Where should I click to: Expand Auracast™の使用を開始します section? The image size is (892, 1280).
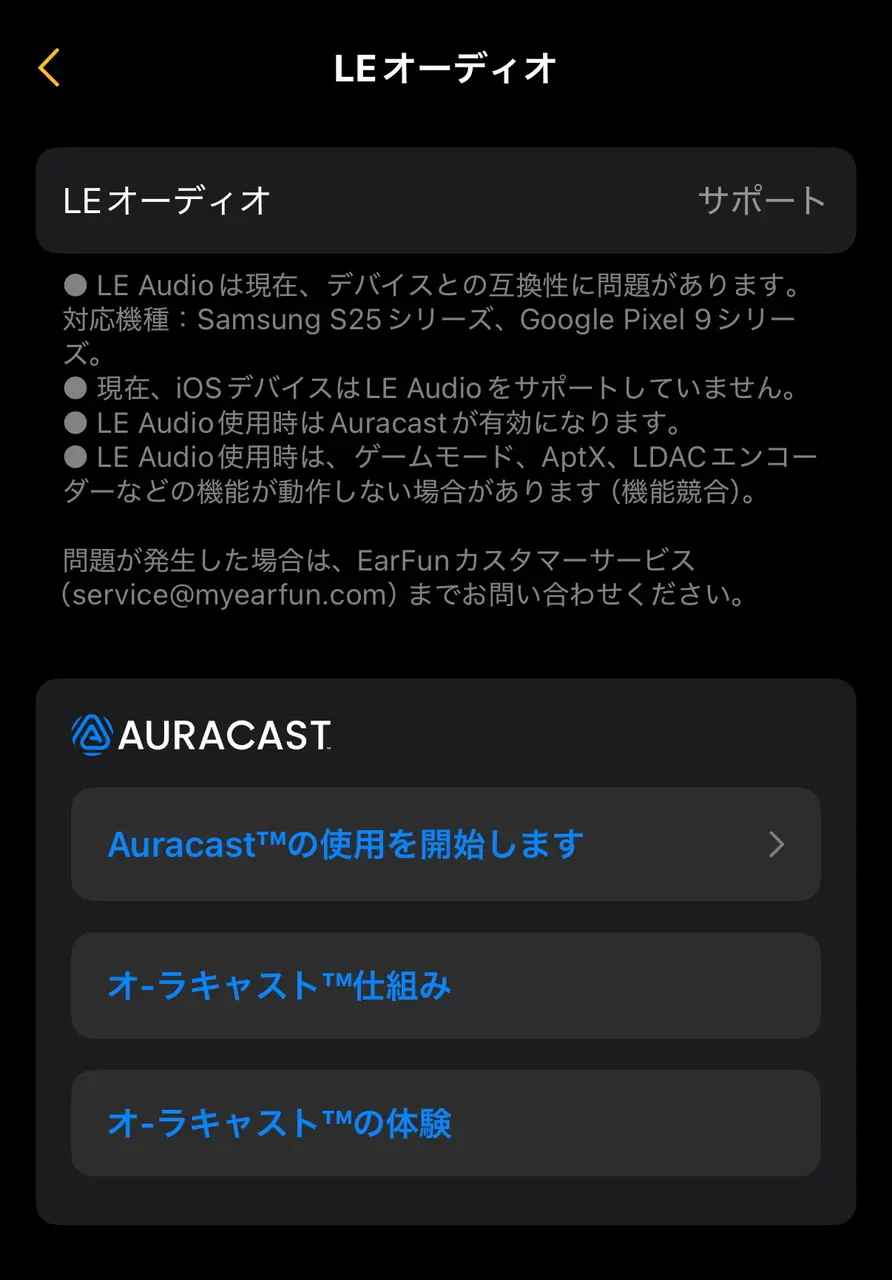point(445,844)
